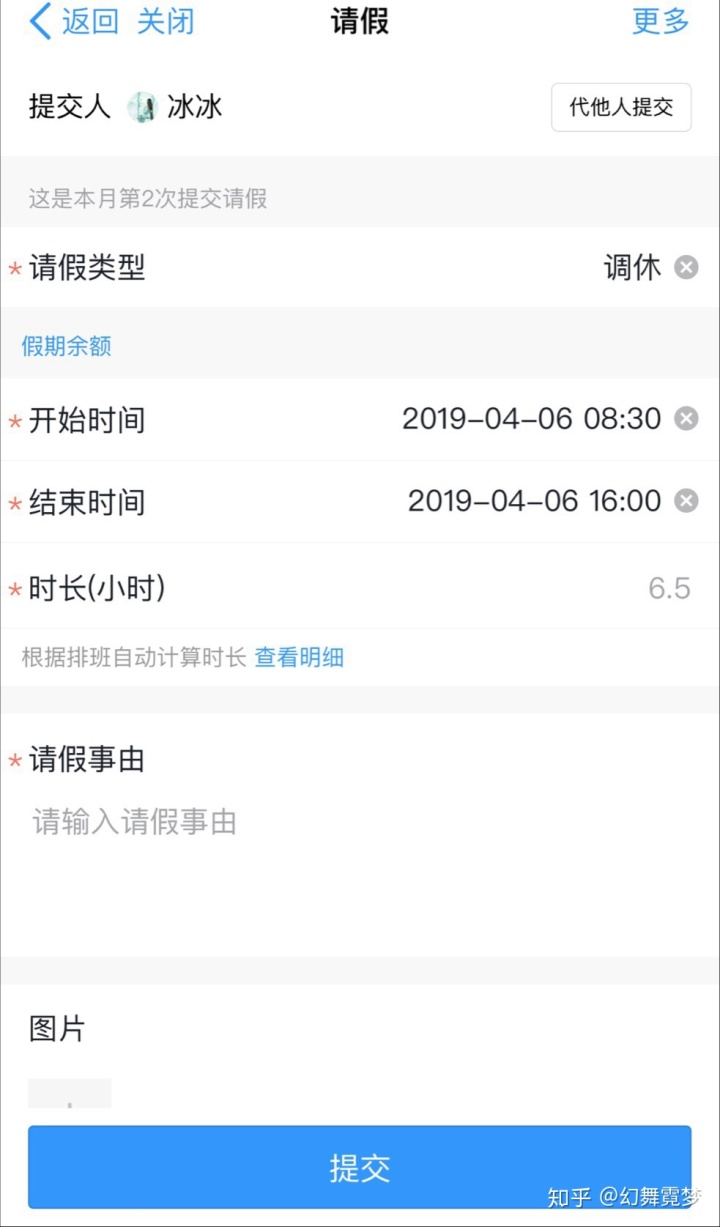Add a picture under 图片
Screen dimensions: 720x1227
pyautogui.click(x=70, y=1096)
